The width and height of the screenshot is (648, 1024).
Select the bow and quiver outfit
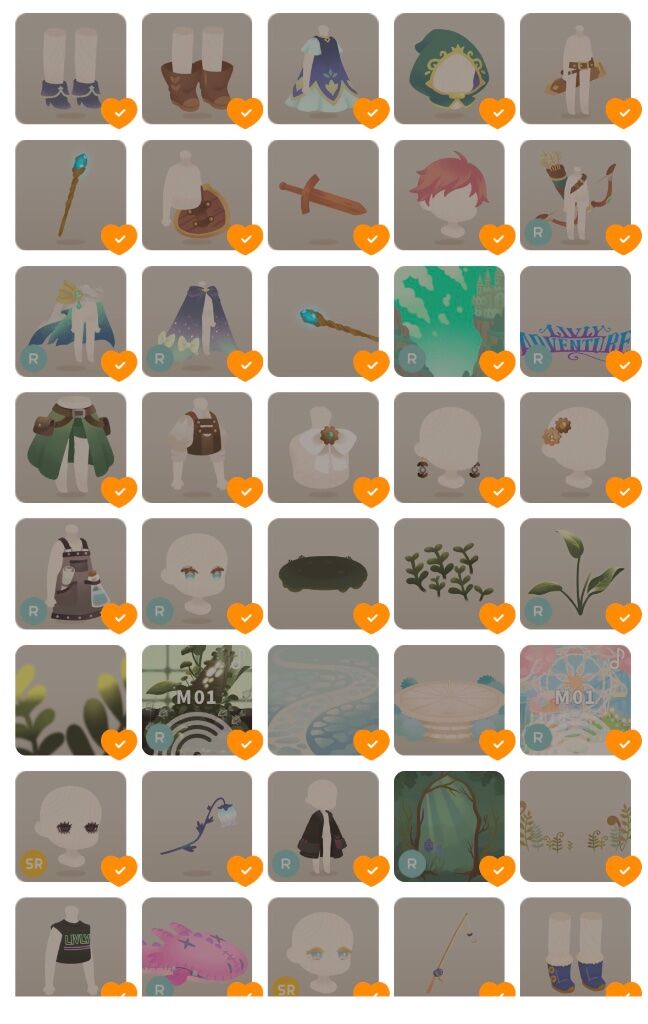[x=575, y=194]
